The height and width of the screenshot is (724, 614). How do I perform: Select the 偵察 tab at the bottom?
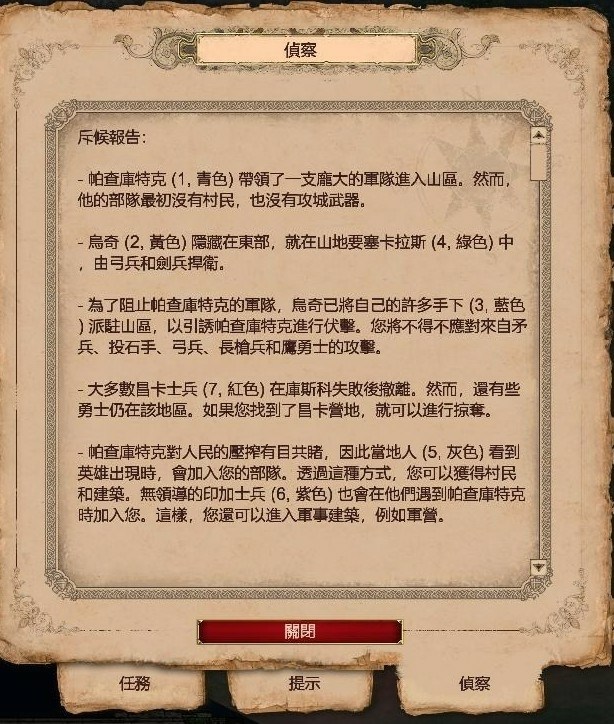[474, 684]
